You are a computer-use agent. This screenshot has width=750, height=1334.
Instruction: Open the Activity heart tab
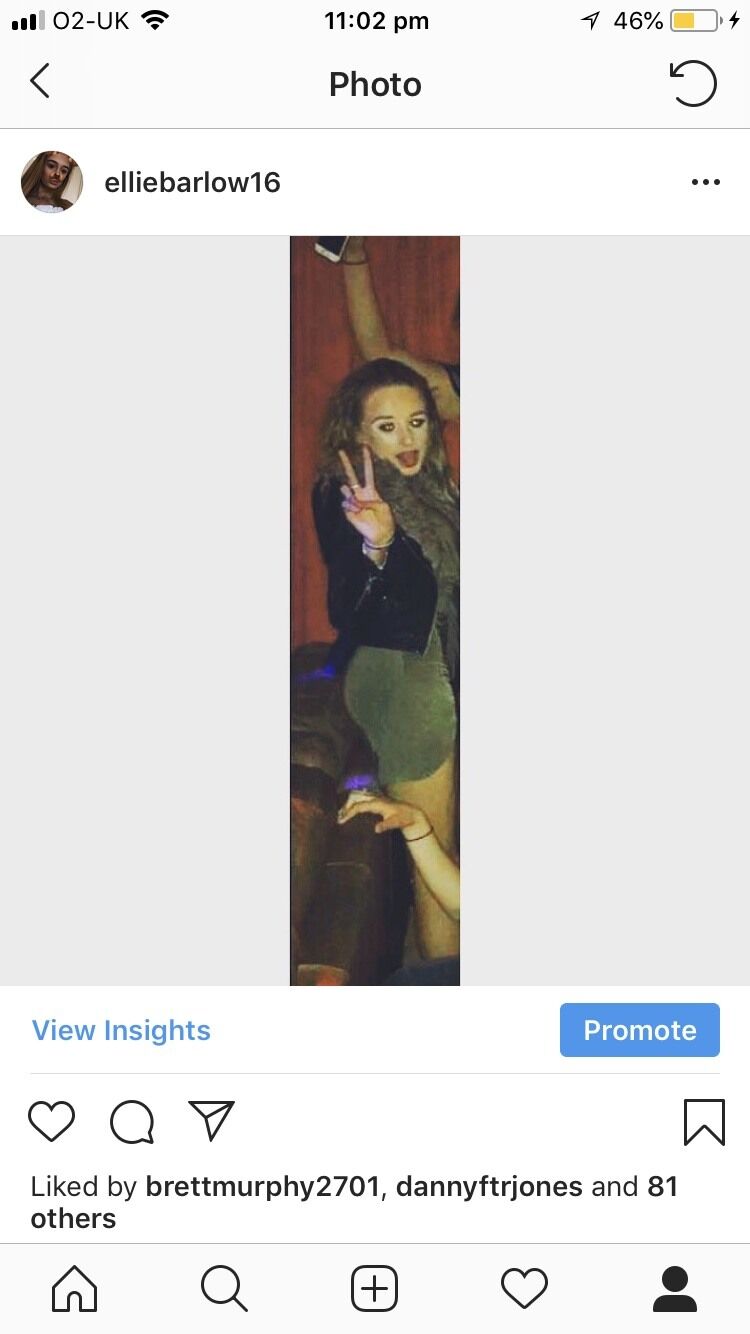click(x=525, y=1288)
